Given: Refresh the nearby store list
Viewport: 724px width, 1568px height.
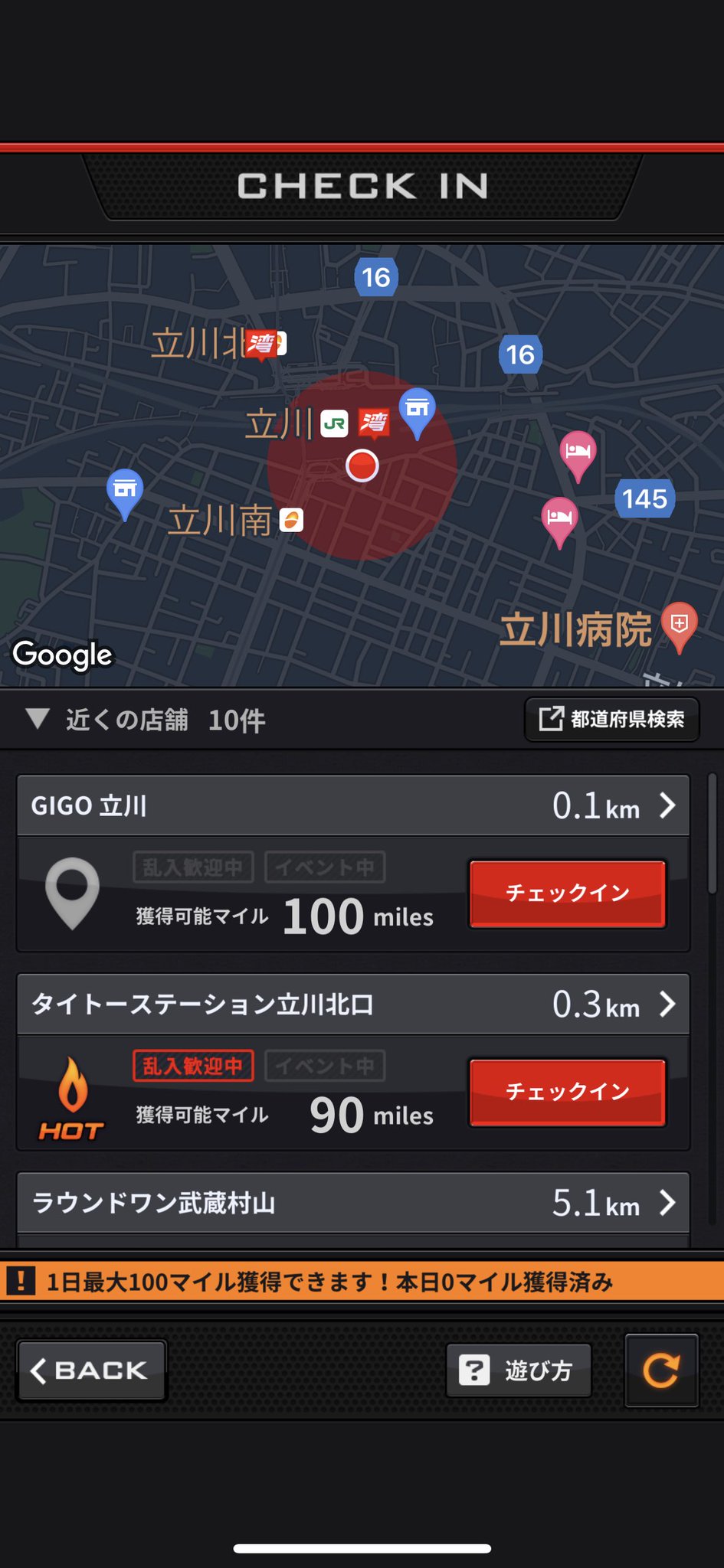Looking at the screenshot, I should click(x=661, y=1370).
